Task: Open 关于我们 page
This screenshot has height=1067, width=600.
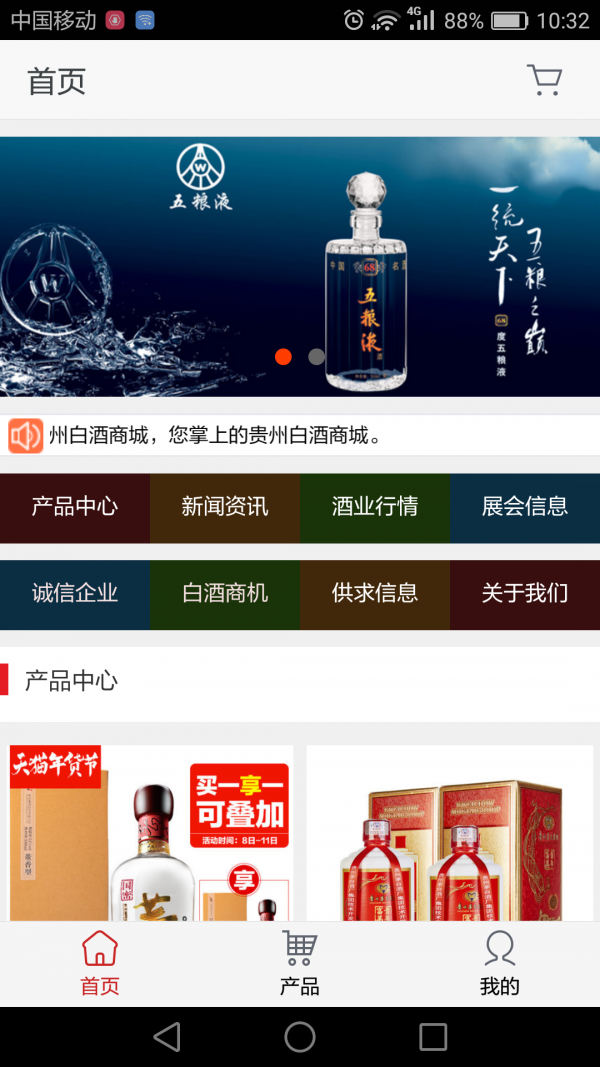Action: click(x=525, y=593)
